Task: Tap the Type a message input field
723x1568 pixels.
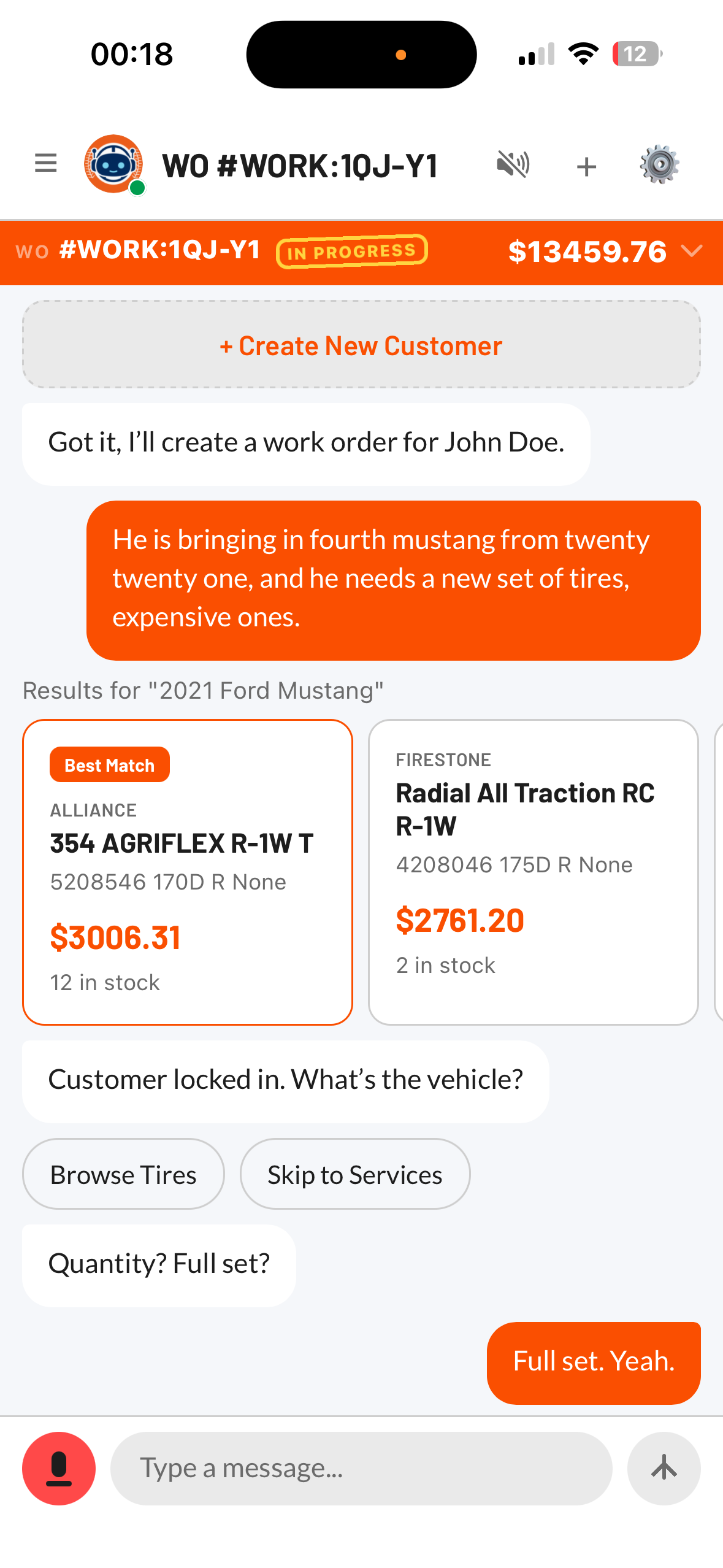Action: tap(361, 1469)
